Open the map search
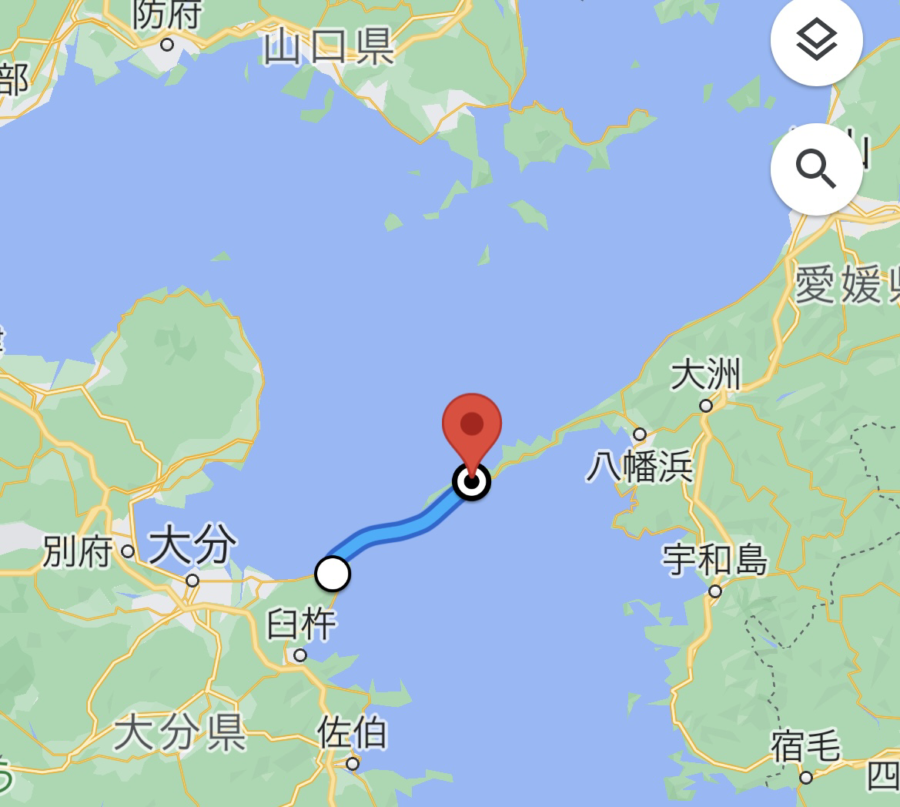Screen dimensions: 900x807 click(816, 170)
